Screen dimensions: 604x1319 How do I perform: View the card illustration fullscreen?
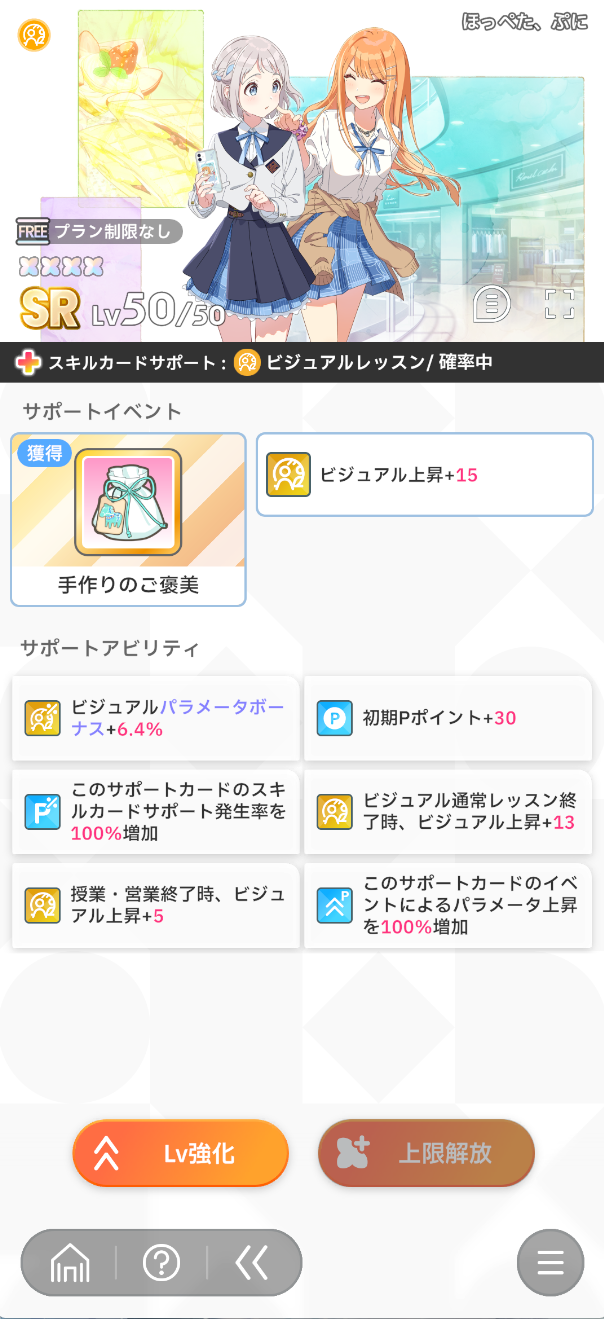560,304
